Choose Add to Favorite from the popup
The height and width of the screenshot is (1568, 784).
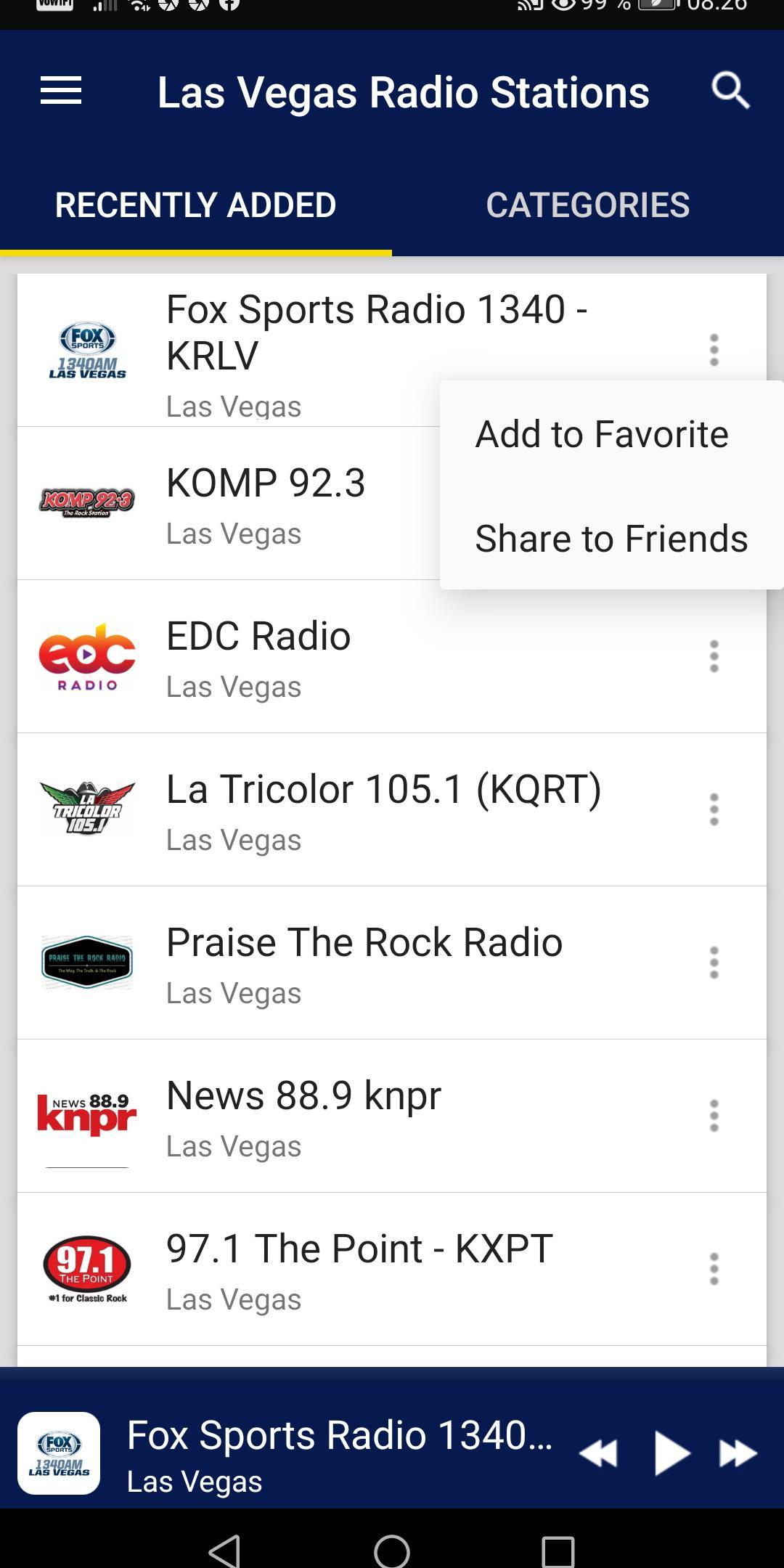[602, 434]
